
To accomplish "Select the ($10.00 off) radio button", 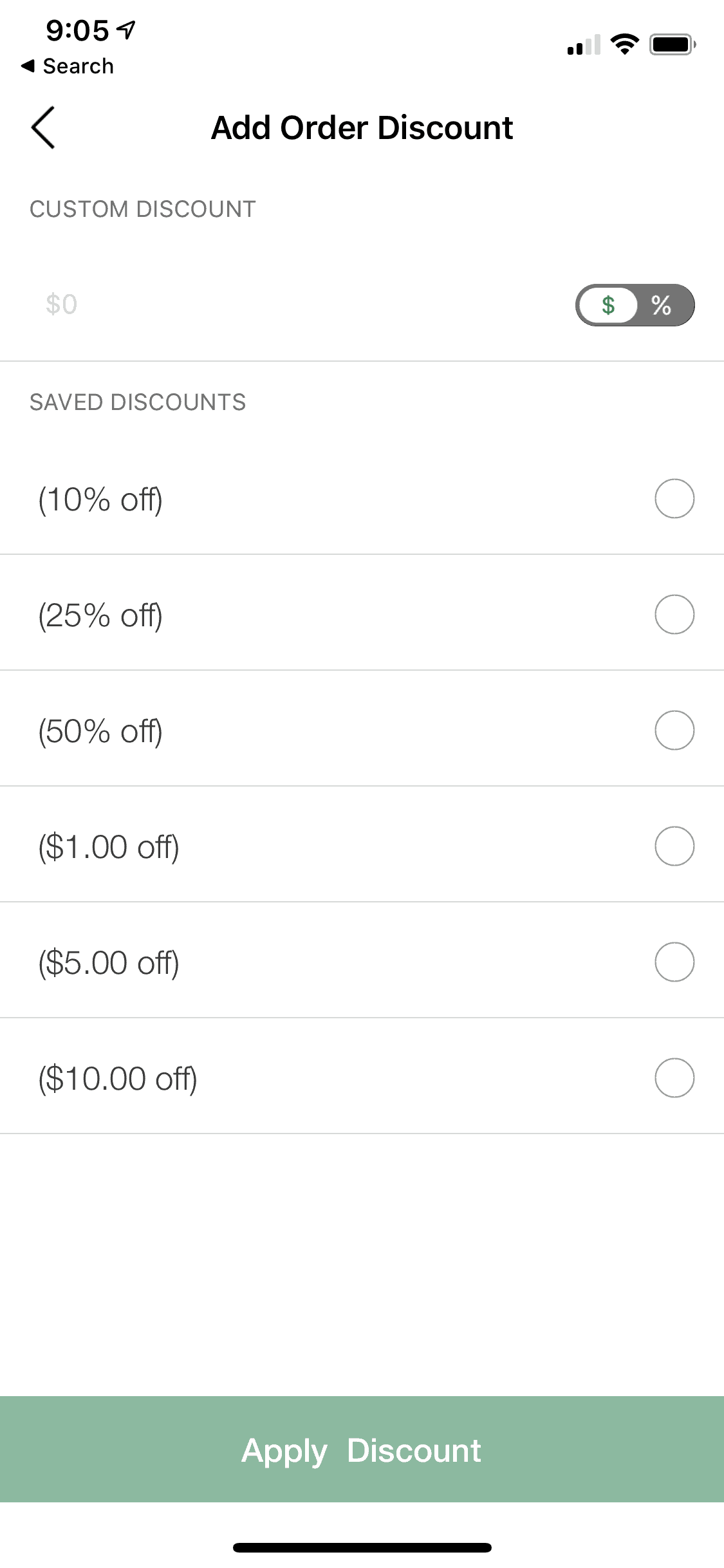I will tap(674, 1078).
